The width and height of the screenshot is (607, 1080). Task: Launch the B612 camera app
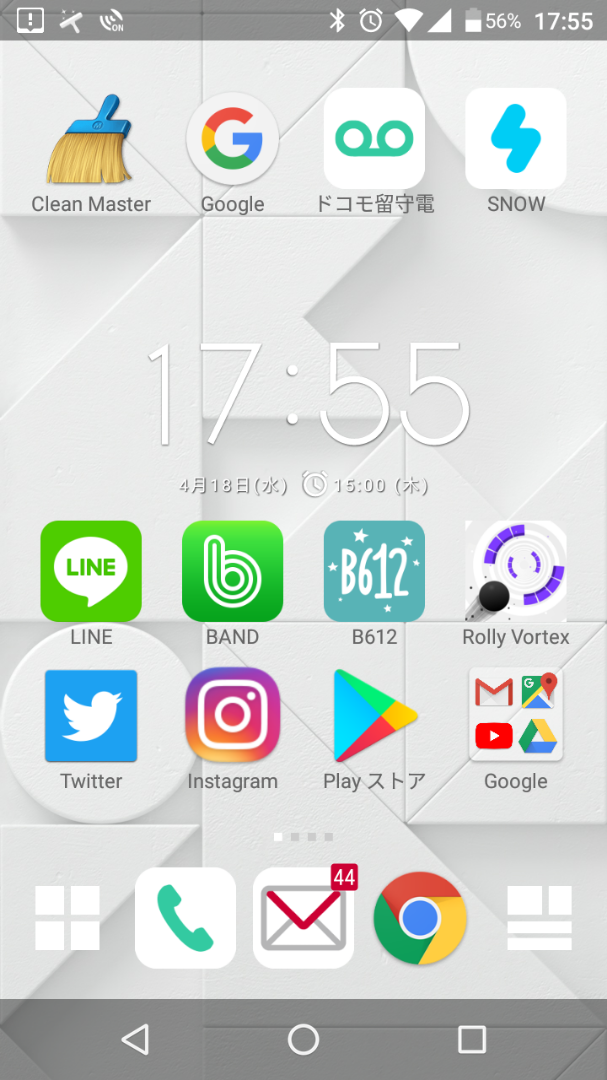(x=374, y=571)
